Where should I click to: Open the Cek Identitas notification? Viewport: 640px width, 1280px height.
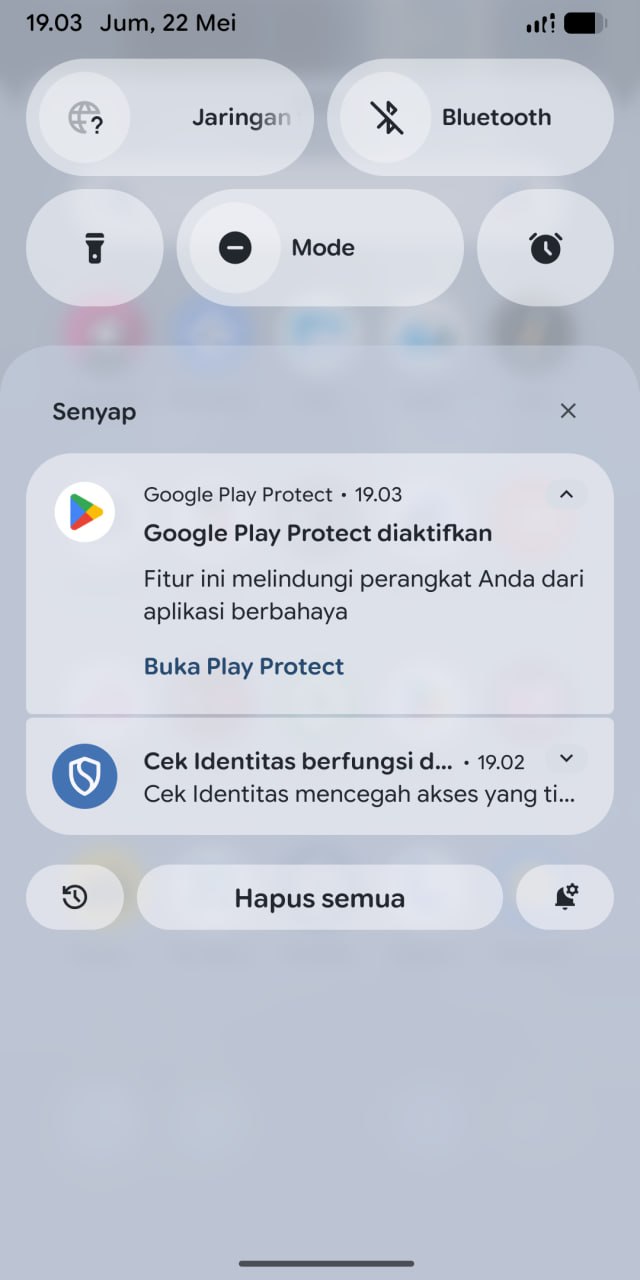[x=320, y=776]
